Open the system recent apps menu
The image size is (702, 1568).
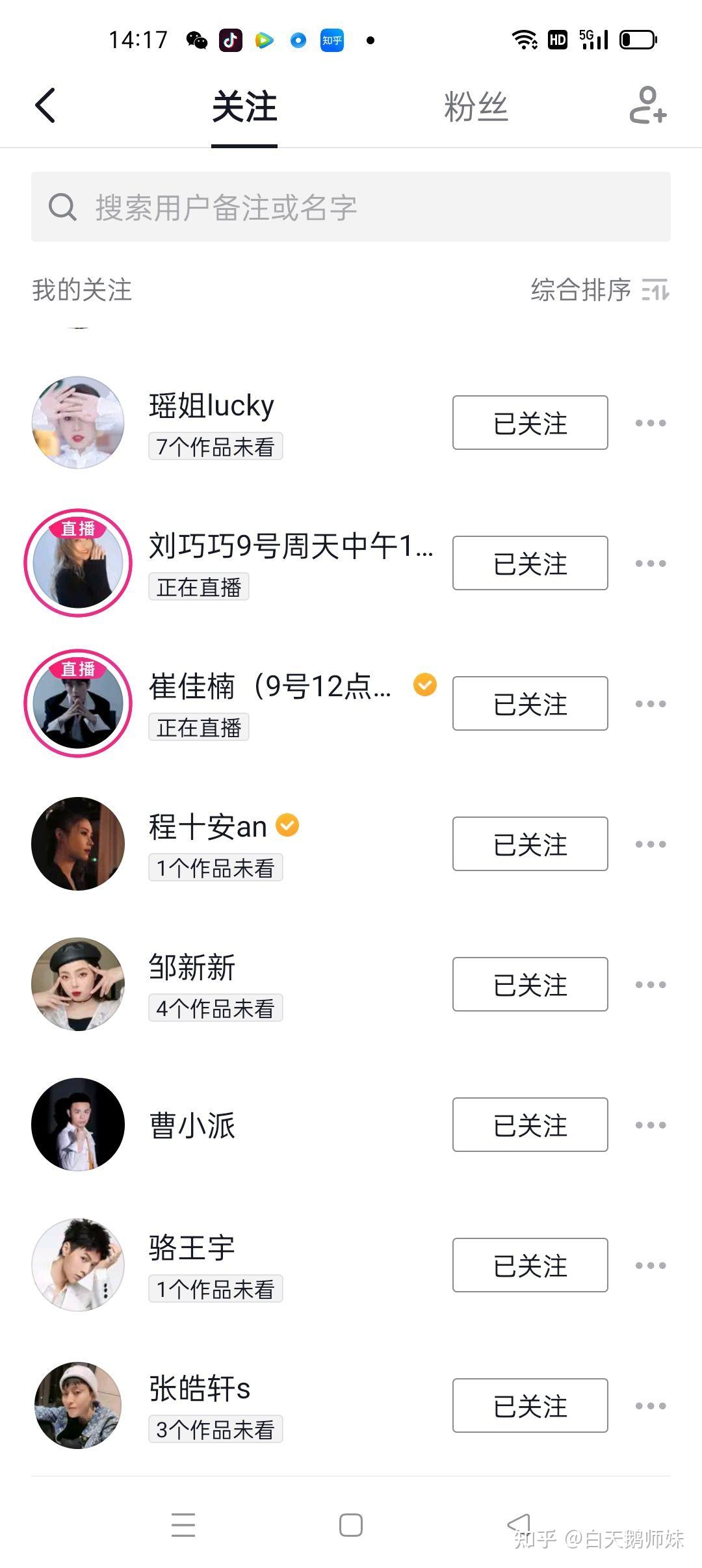click(x=183, y=1525)
